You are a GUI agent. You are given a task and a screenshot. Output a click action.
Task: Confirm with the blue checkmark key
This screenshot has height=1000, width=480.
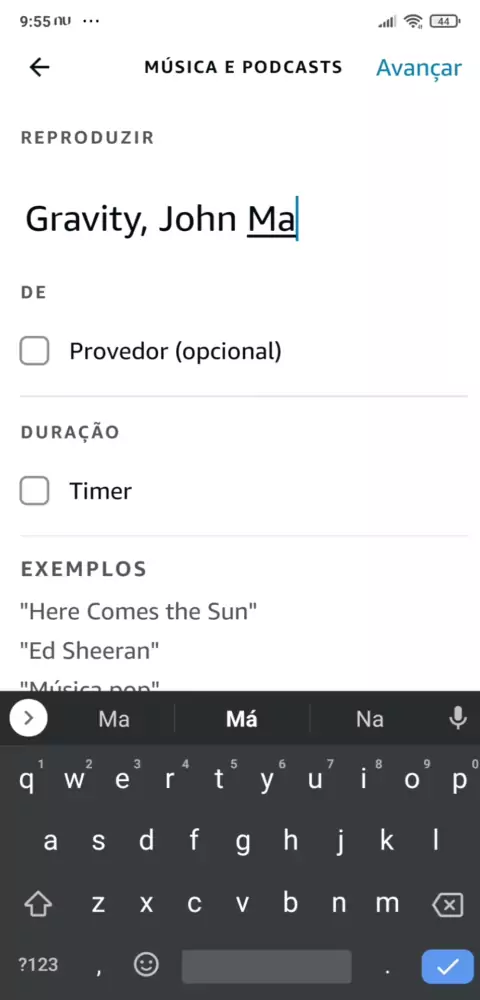(x=447, y=967)
